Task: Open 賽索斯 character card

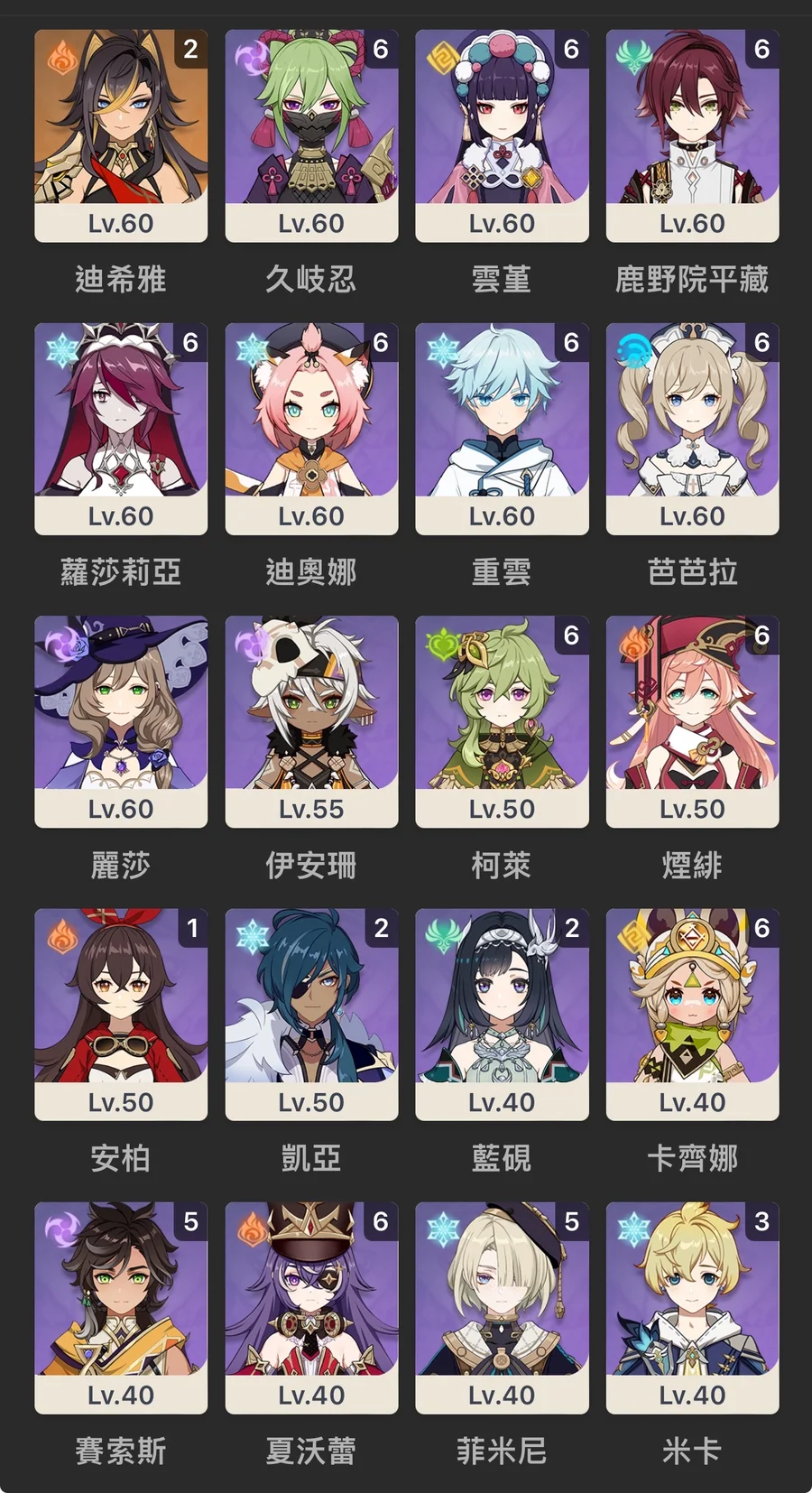Action: pyautogui.click(x=121, y=1307)
